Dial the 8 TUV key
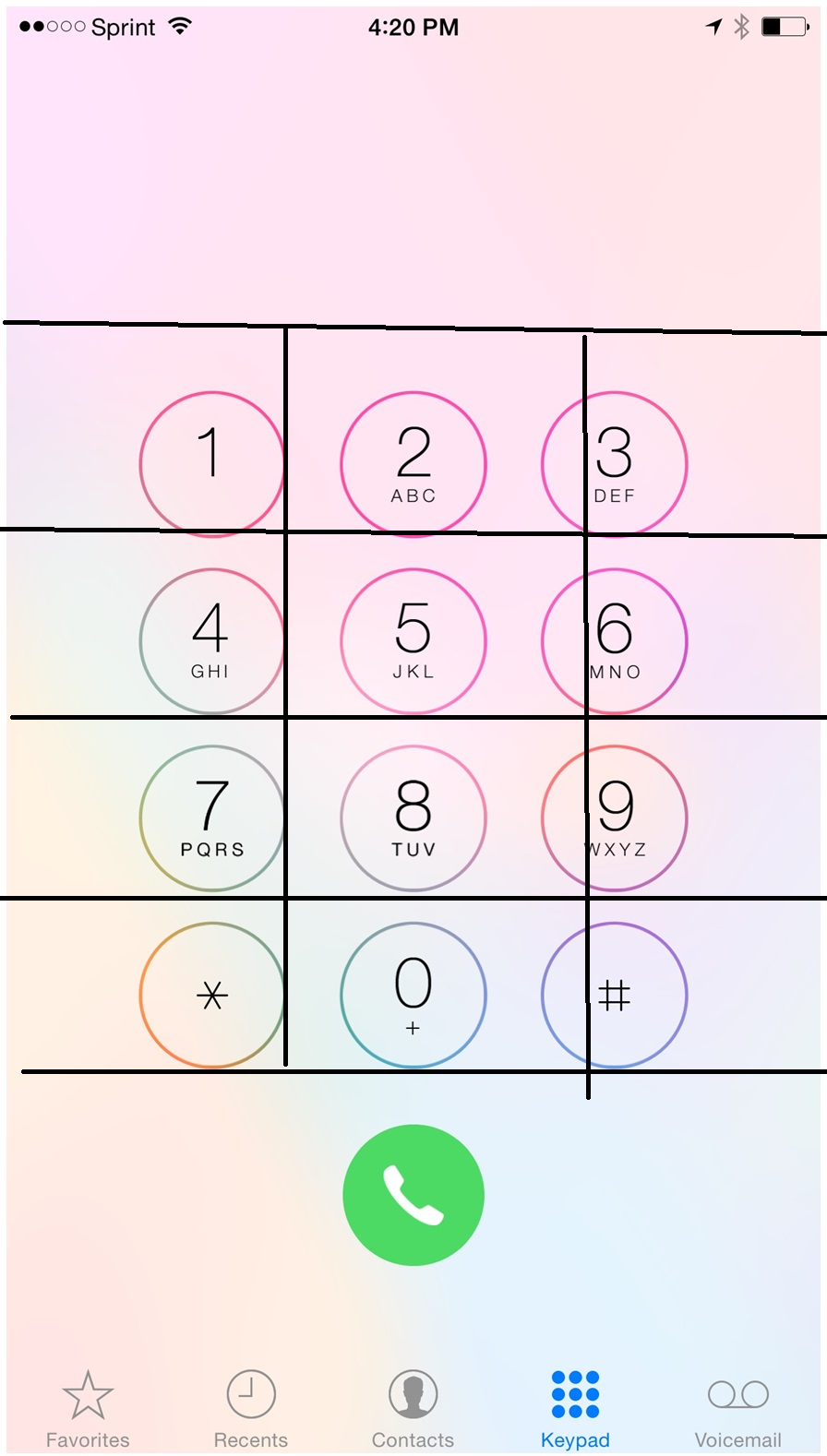 [413, 818]
